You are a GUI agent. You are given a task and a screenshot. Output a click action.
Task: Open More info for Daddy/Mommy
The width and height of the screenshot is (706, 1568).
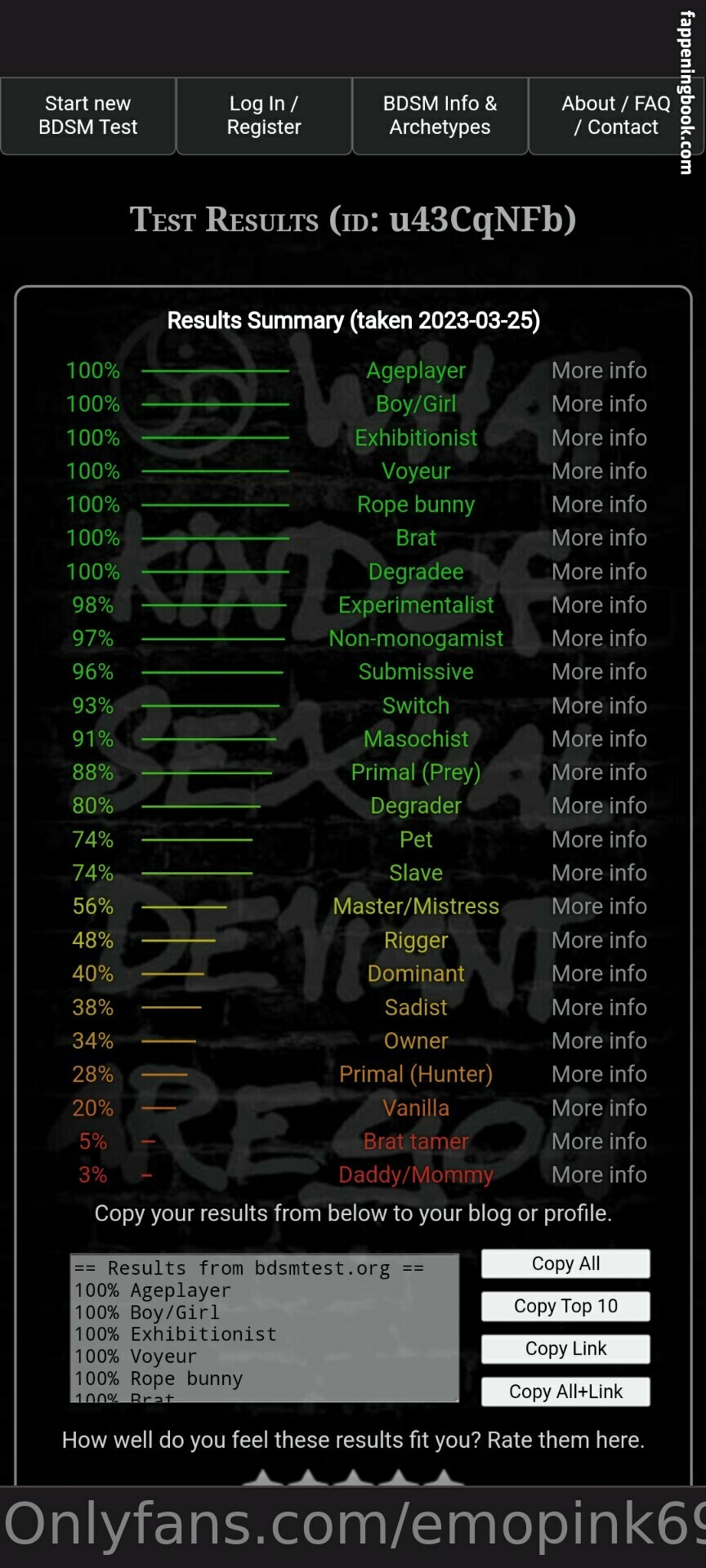click(x=599, y=1175)
